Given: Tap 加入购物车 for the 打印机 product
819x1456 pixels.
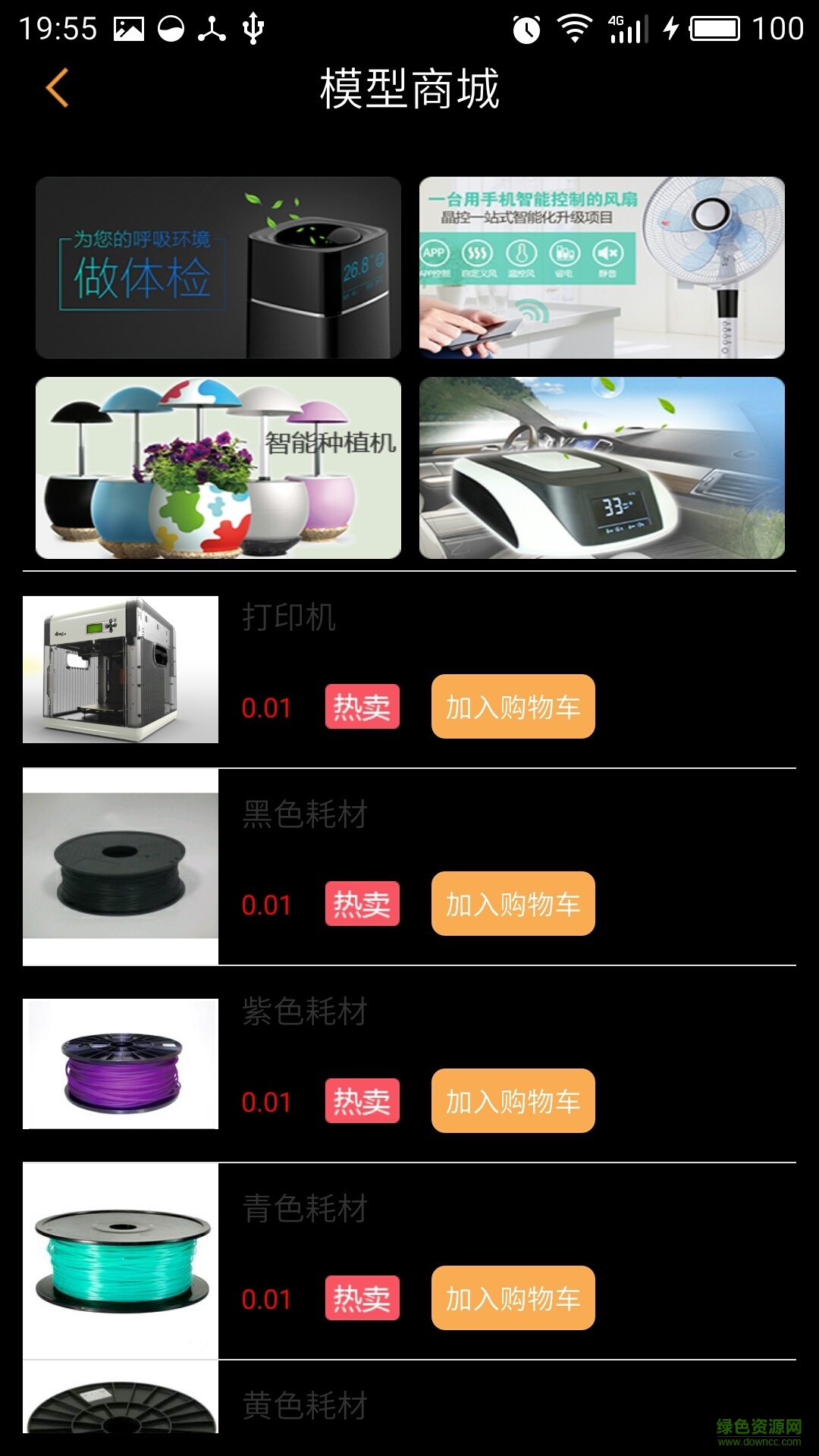Looking at the screenshot, I should (x=513, y=706).
